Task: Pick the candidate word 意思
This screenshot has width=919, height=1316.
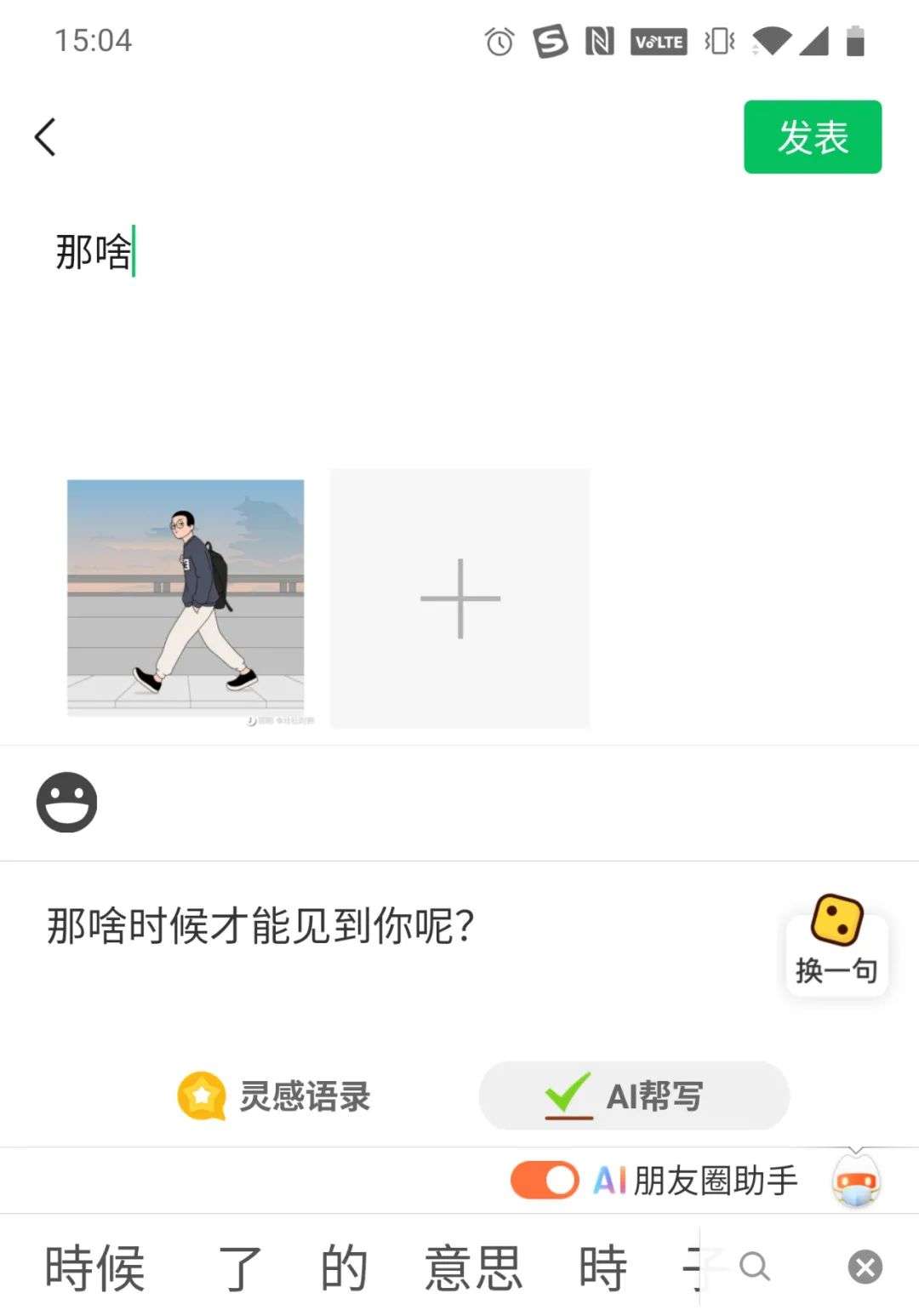Action: tap(473, 1267)
